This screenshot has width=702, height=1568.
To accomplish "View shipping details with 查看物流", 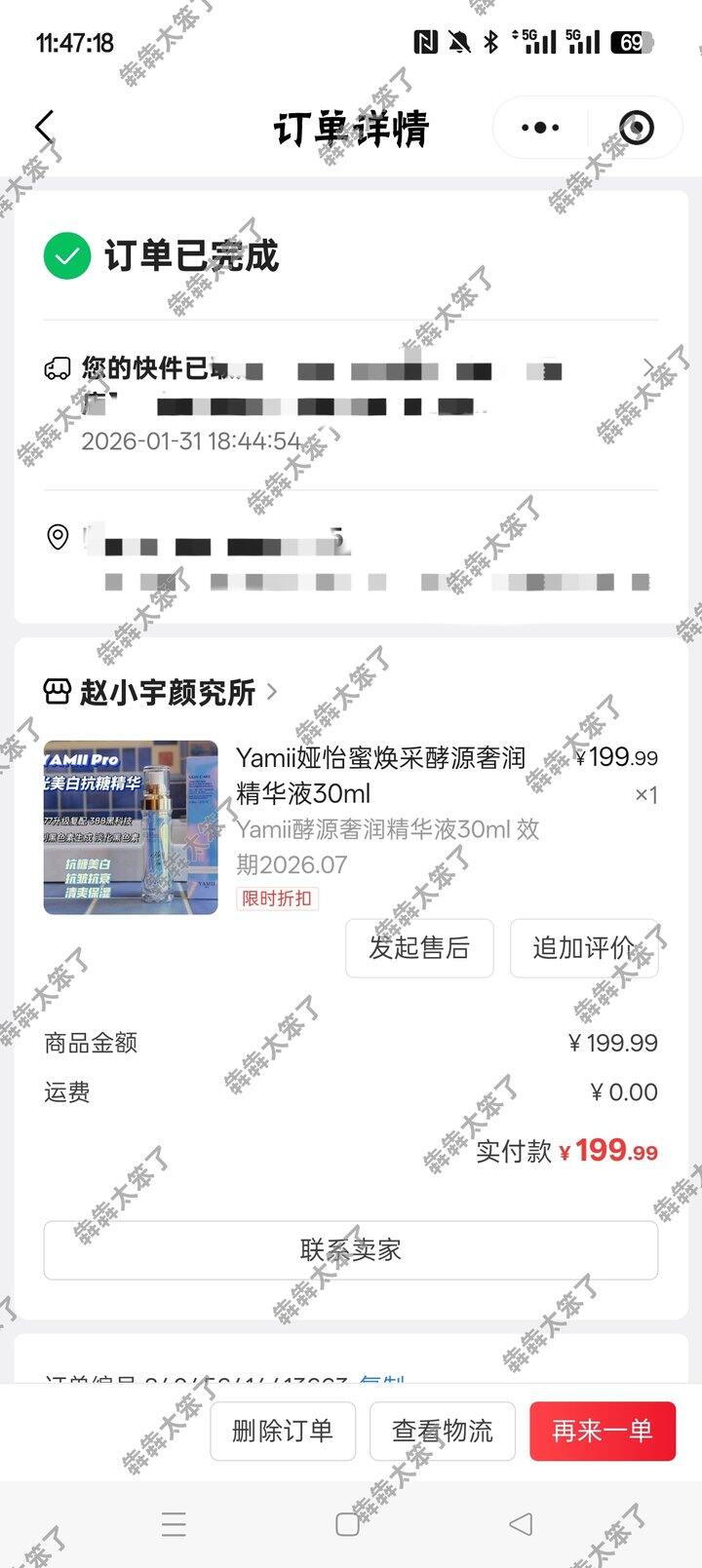I will click(443, 1431).
